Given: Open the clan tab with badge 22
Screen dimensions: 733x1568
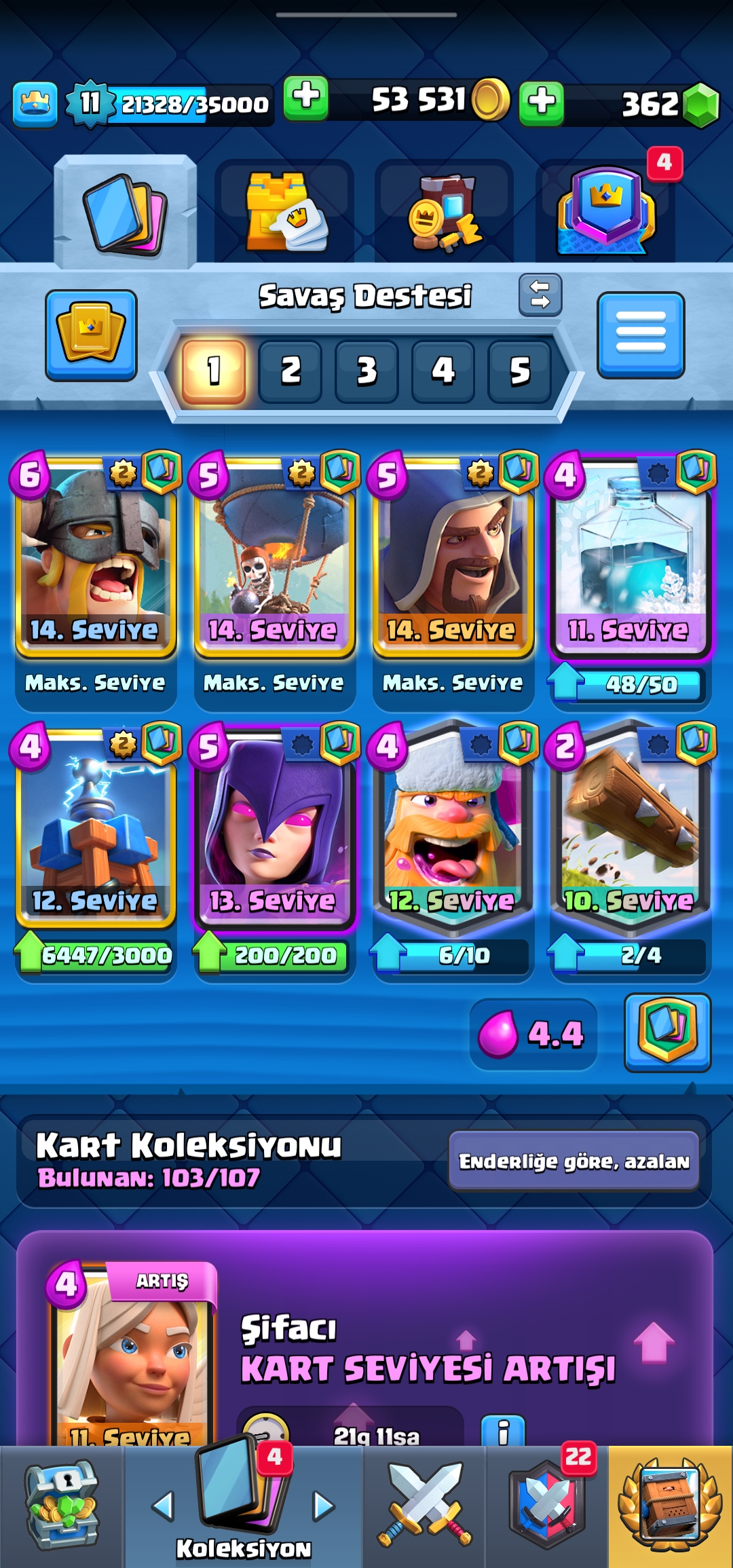Looking at the screenshot, I should pyautogui.click(x=547, y=1506).
